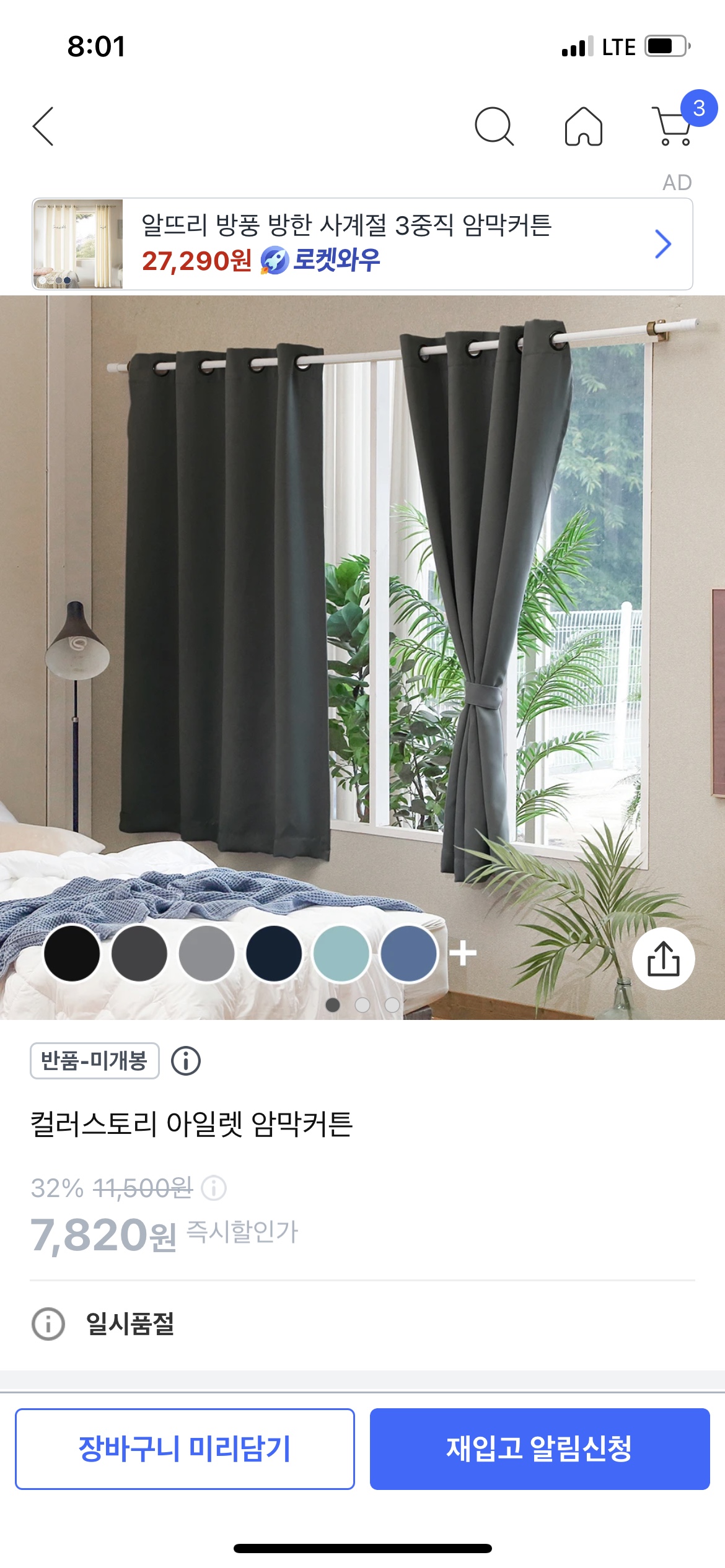
Task: Share this product
Action: (663, 959)
